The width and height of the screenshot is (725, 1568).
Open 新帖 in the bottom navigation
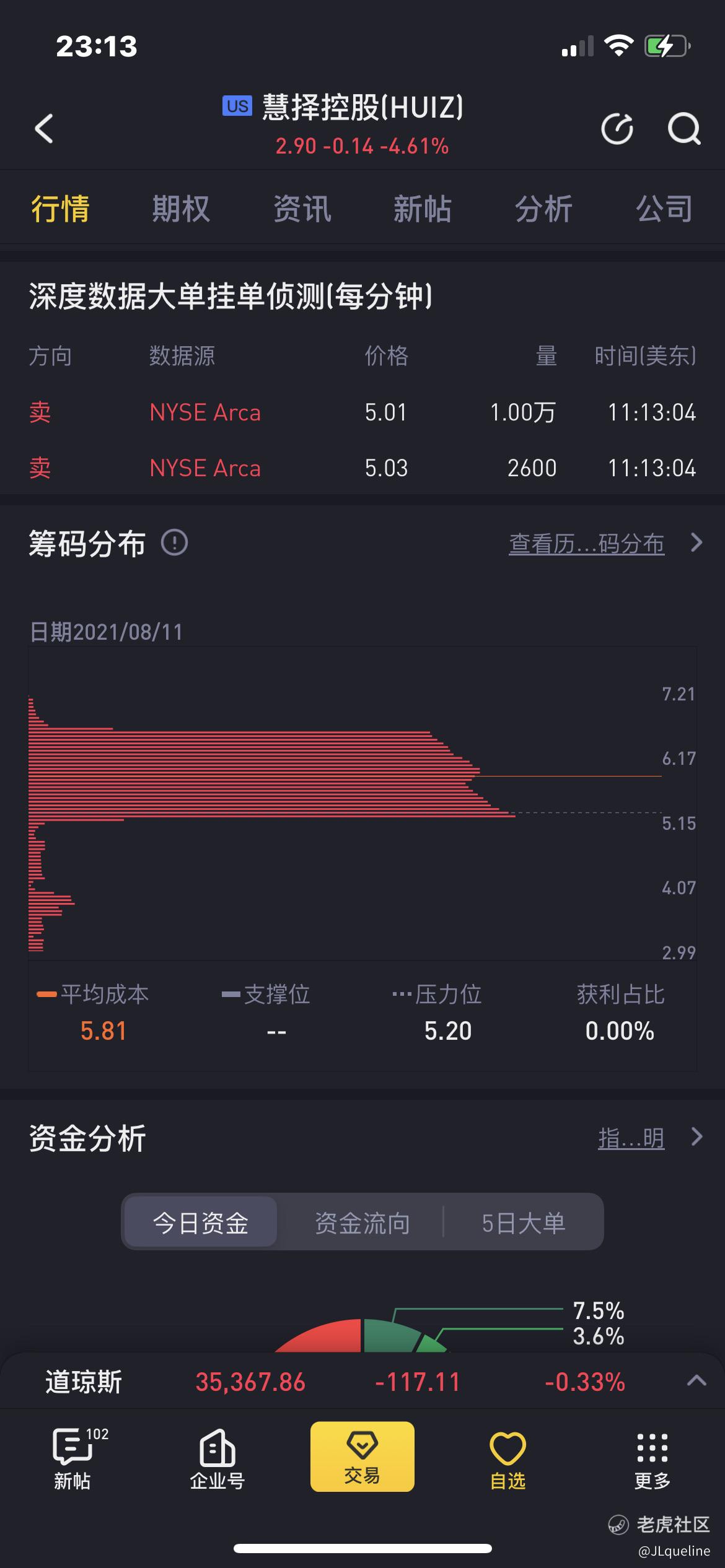(72, 1458)
